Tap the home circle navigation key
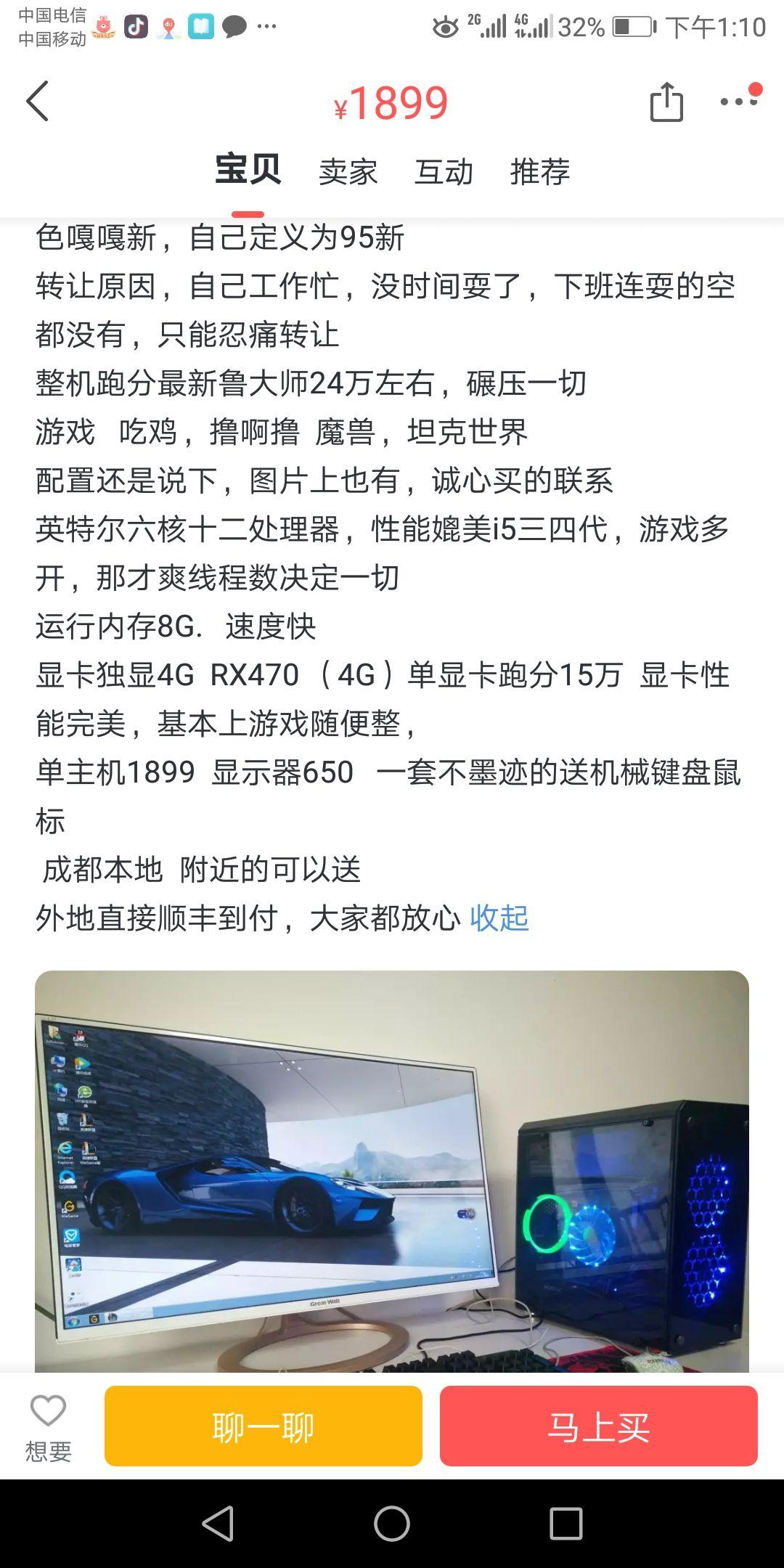This screenshot has width=784, height=1568. (392, 1521)
